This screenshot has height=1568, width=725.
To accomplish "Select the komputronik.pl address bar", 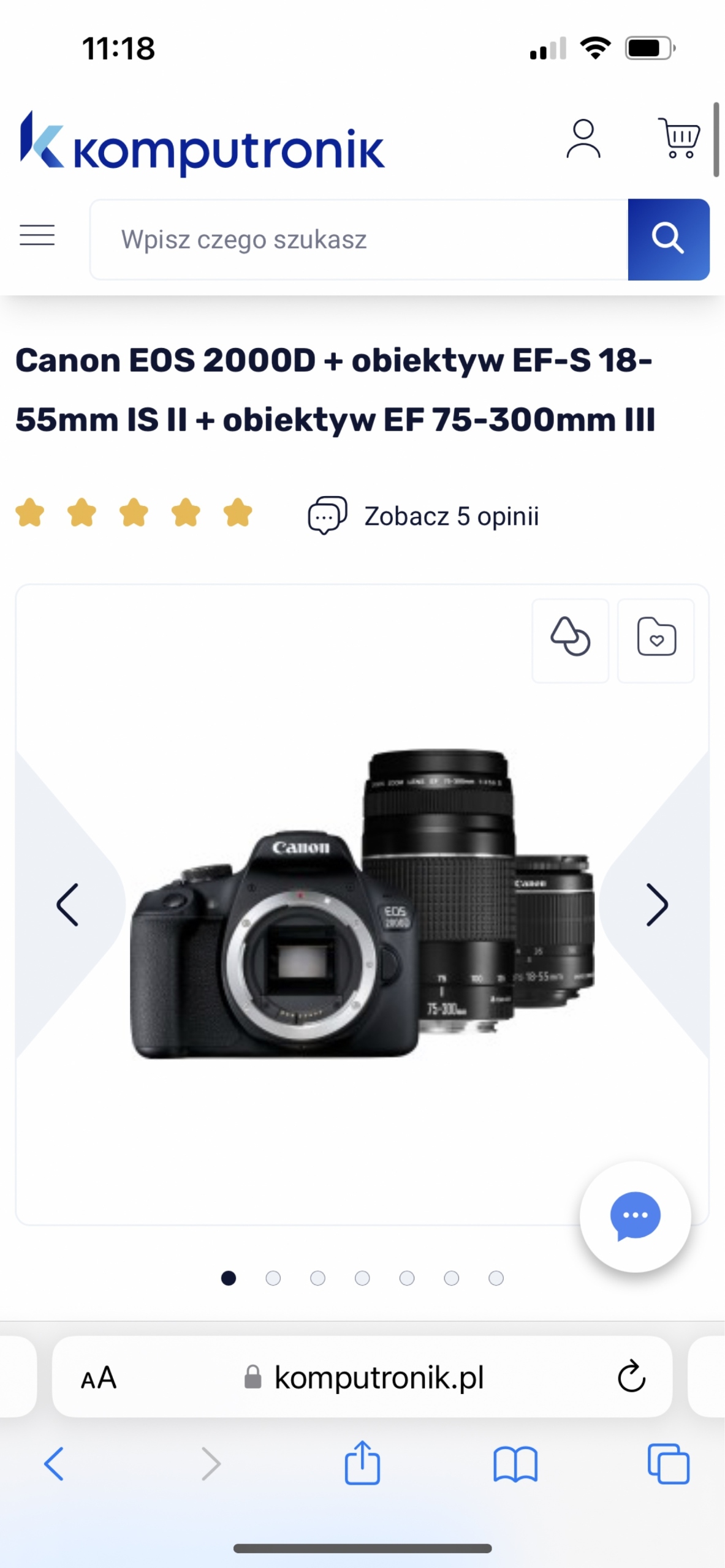I will click(379, 1378).
